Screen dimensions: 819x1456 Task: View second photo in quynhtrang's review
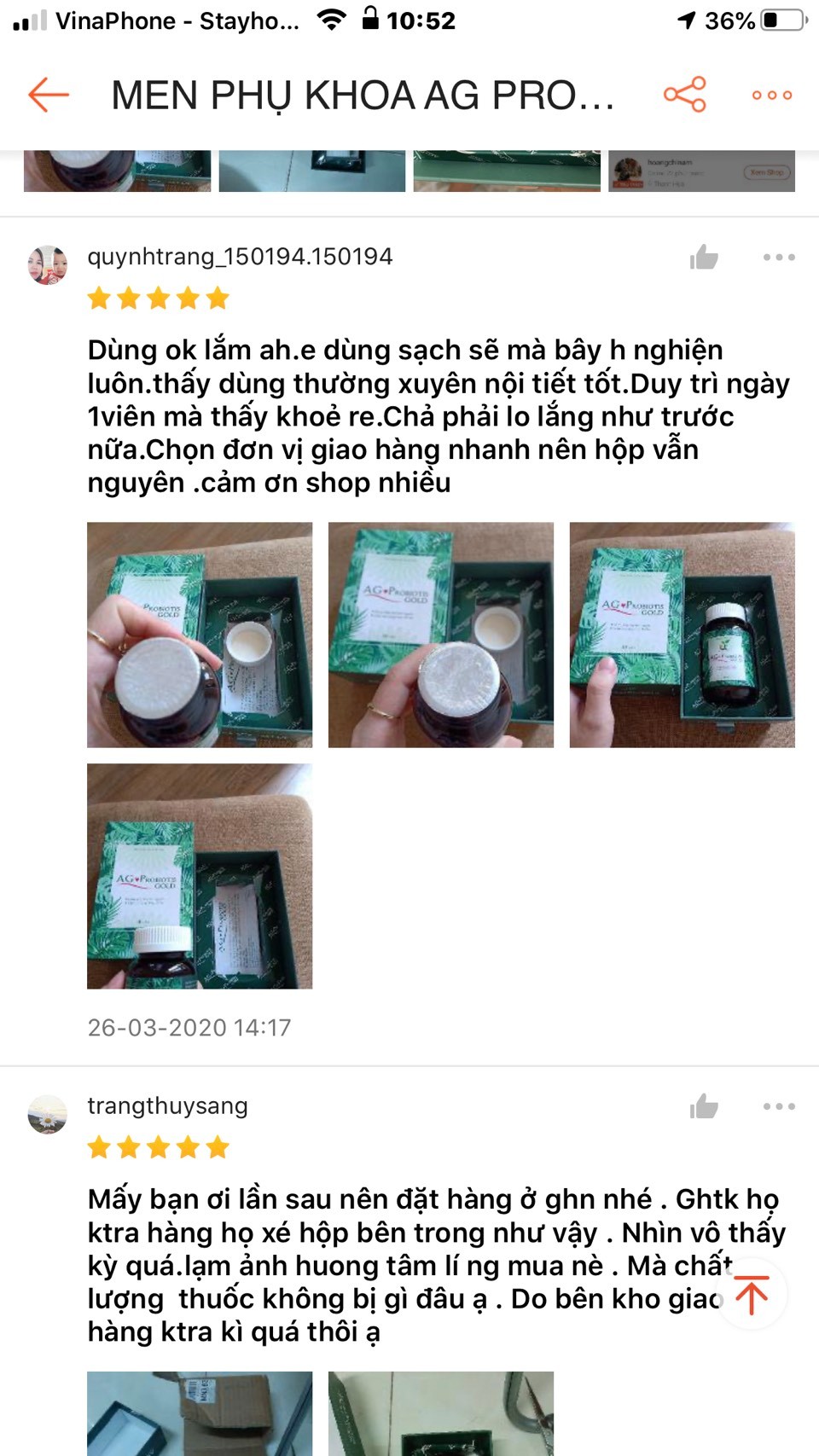441,635
